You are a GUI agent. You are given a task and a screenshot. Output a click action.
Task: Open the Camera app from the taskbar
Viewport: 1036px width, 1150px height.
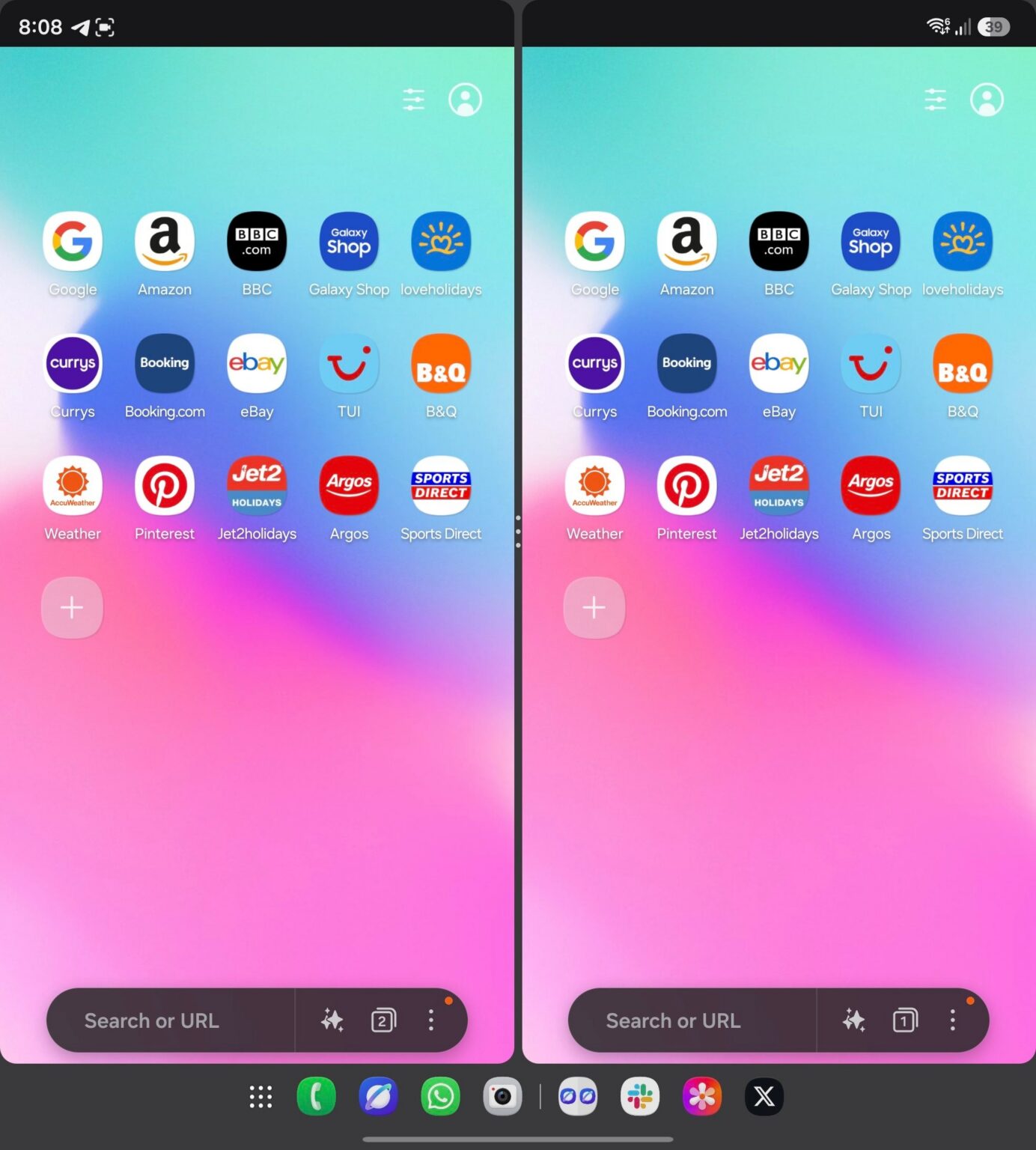(502, 1097)
